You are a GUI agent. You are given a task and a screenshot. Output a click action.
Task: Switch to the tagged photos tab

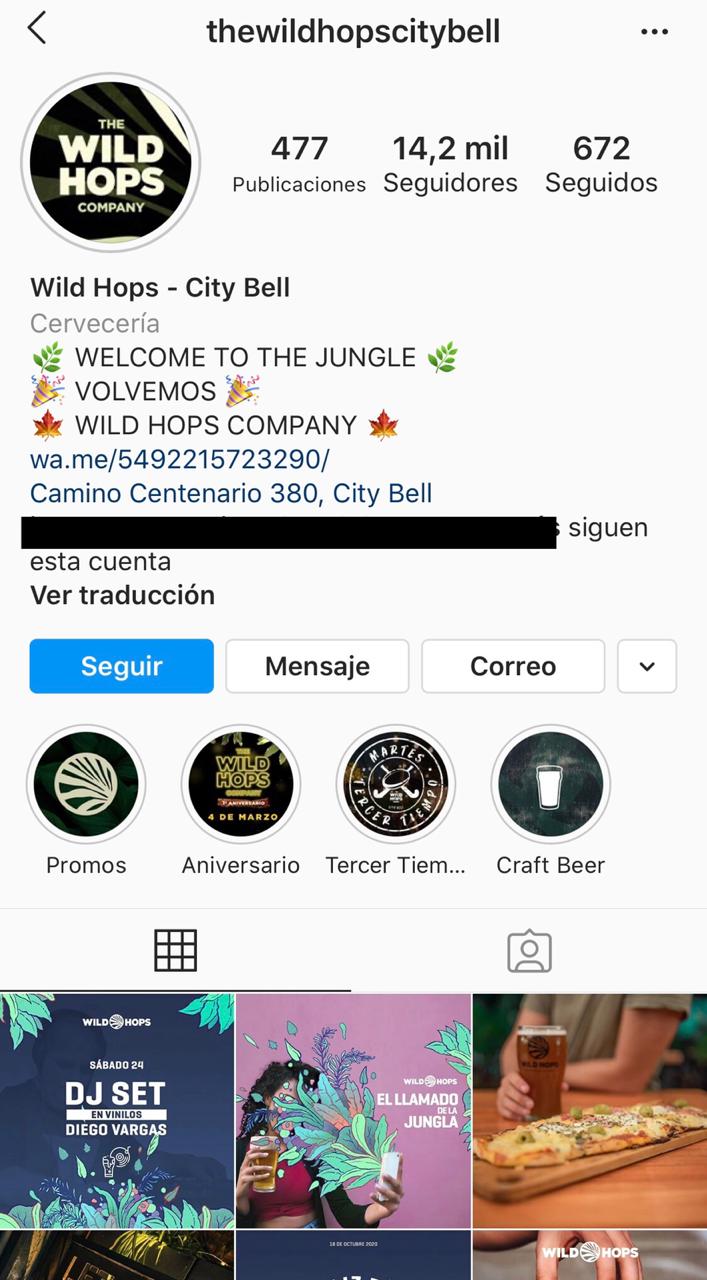point(529,951)
